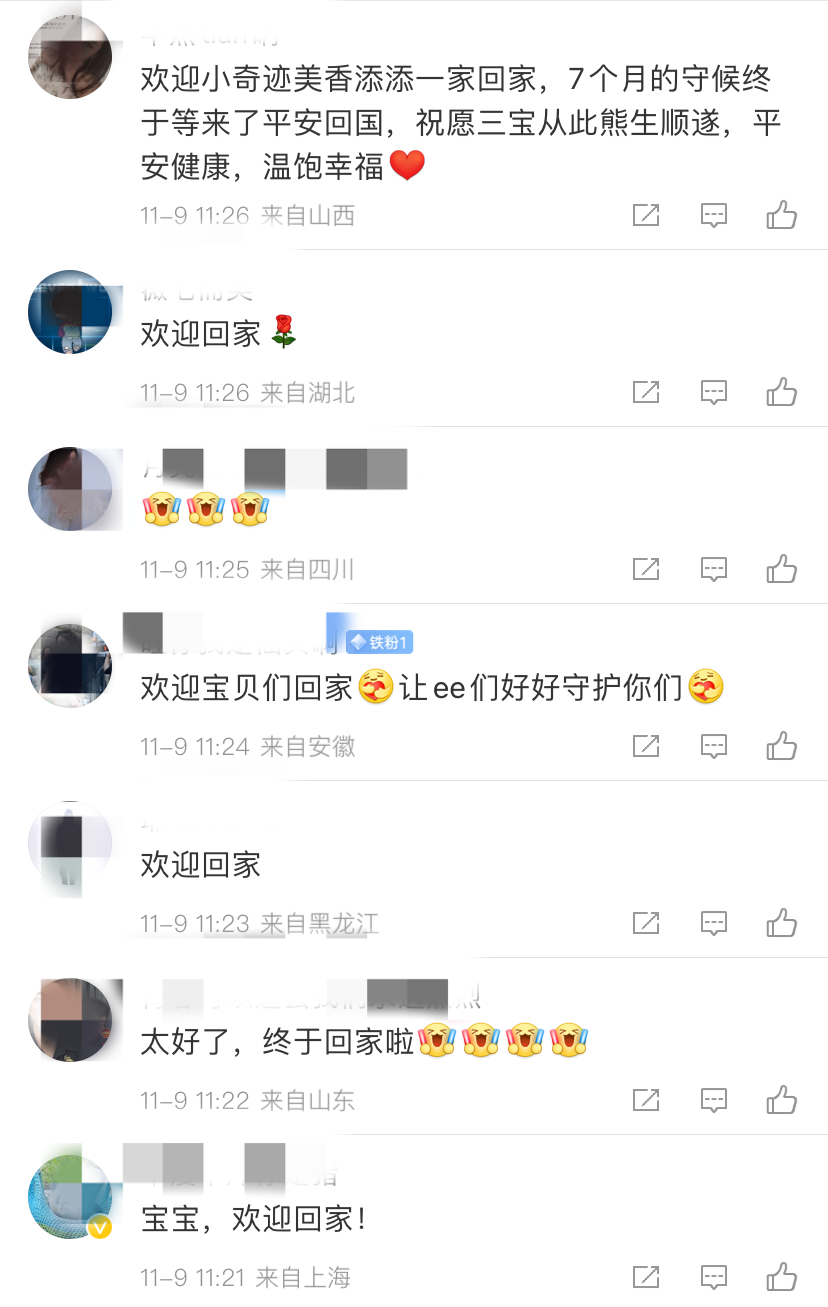Like the comment from 安徽
Screen dimensions: 828x1307
coord(781,746)
